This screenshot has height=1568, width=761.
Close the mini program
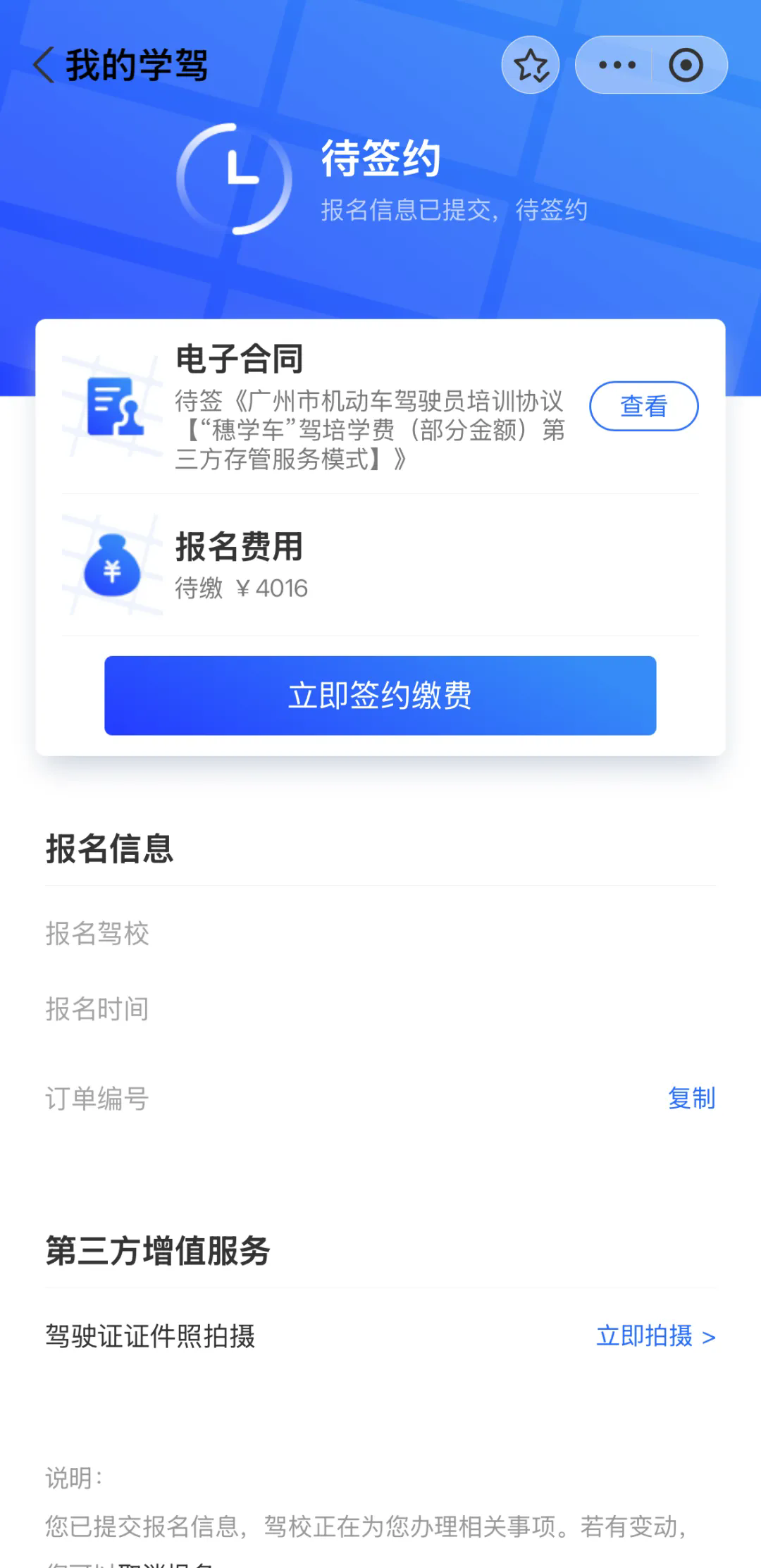(686, 66)
